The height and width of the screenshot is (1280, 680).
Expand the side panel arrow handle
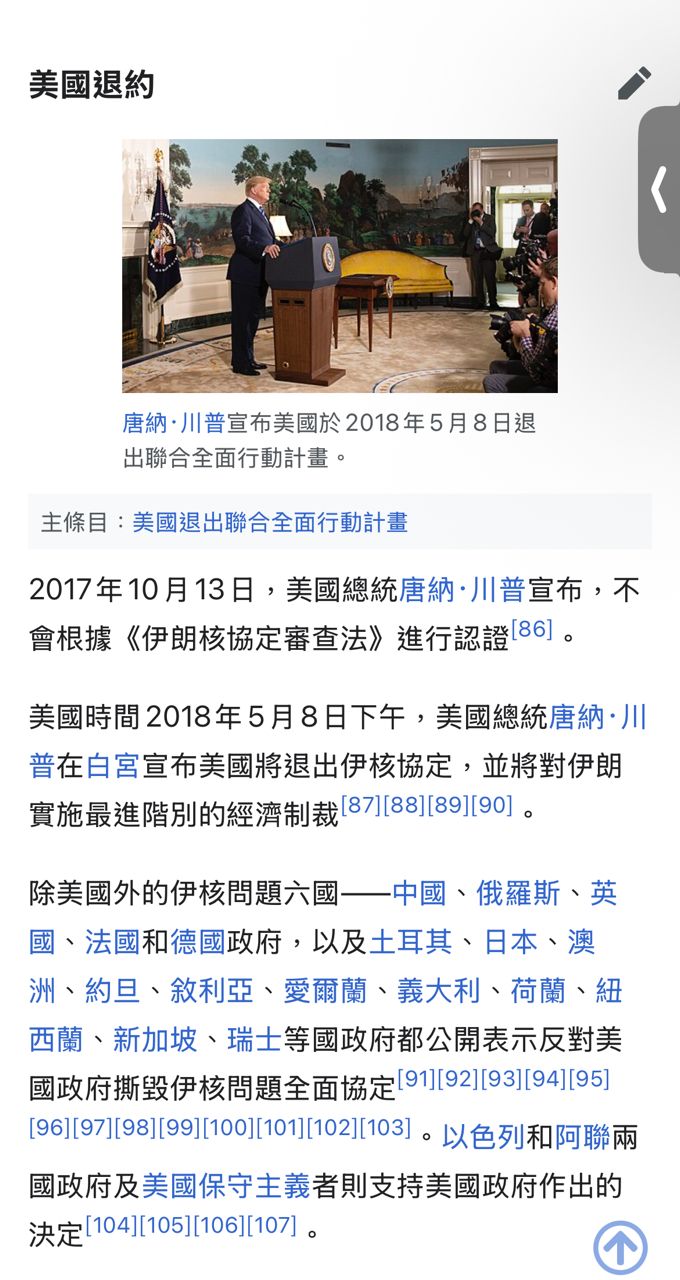pyautogui.click(x=659, y=189)
